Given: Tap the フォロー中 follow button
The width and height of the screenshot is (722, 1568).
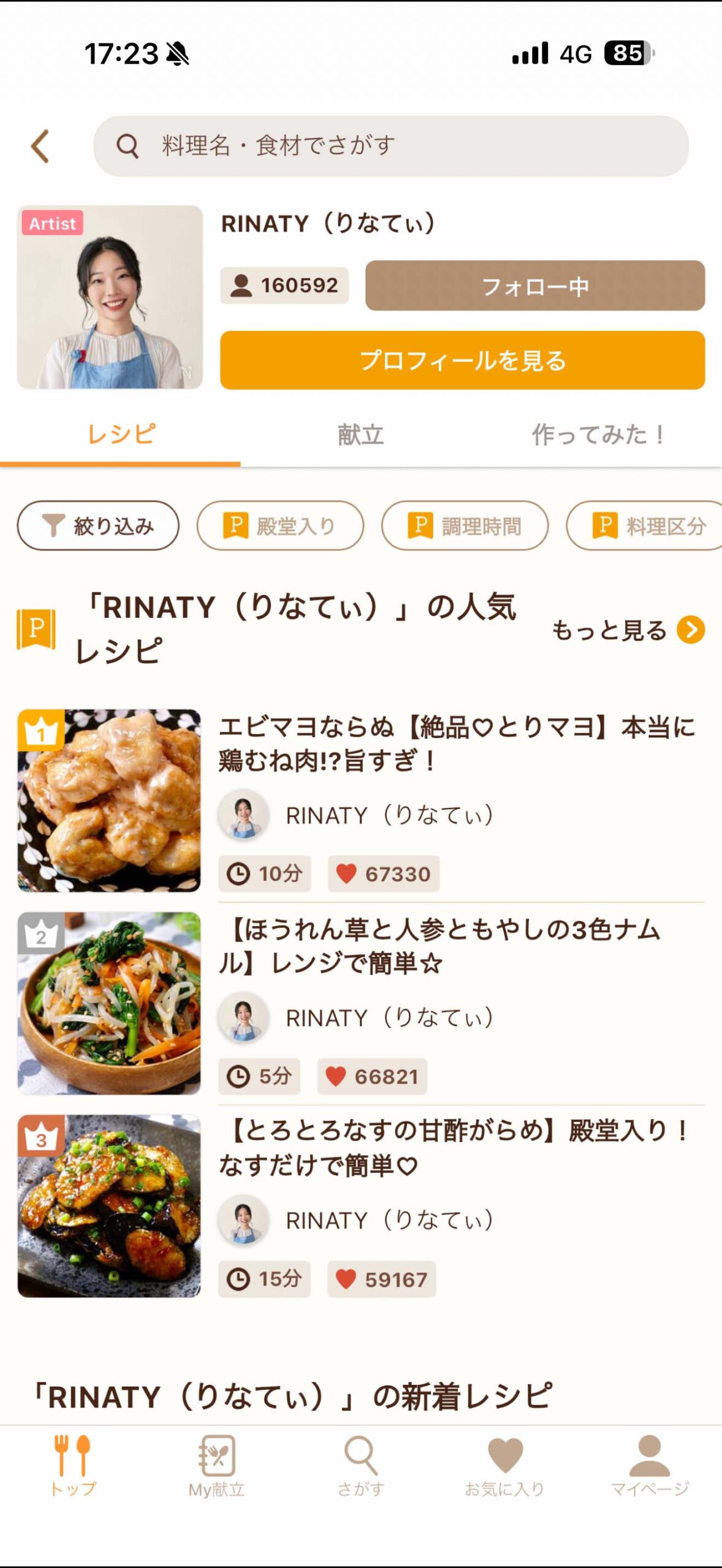Looking at the screenshot, I should (x=534, y=285).
